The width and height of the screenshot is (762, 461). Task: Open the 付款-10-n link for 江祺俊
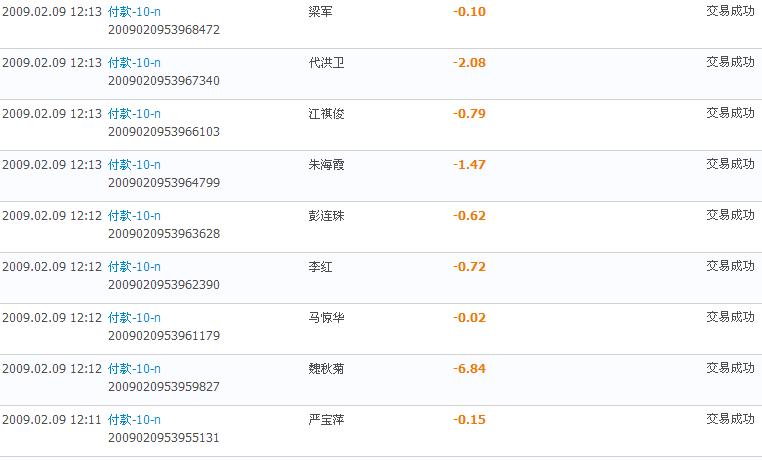click(x=134, y=114)
